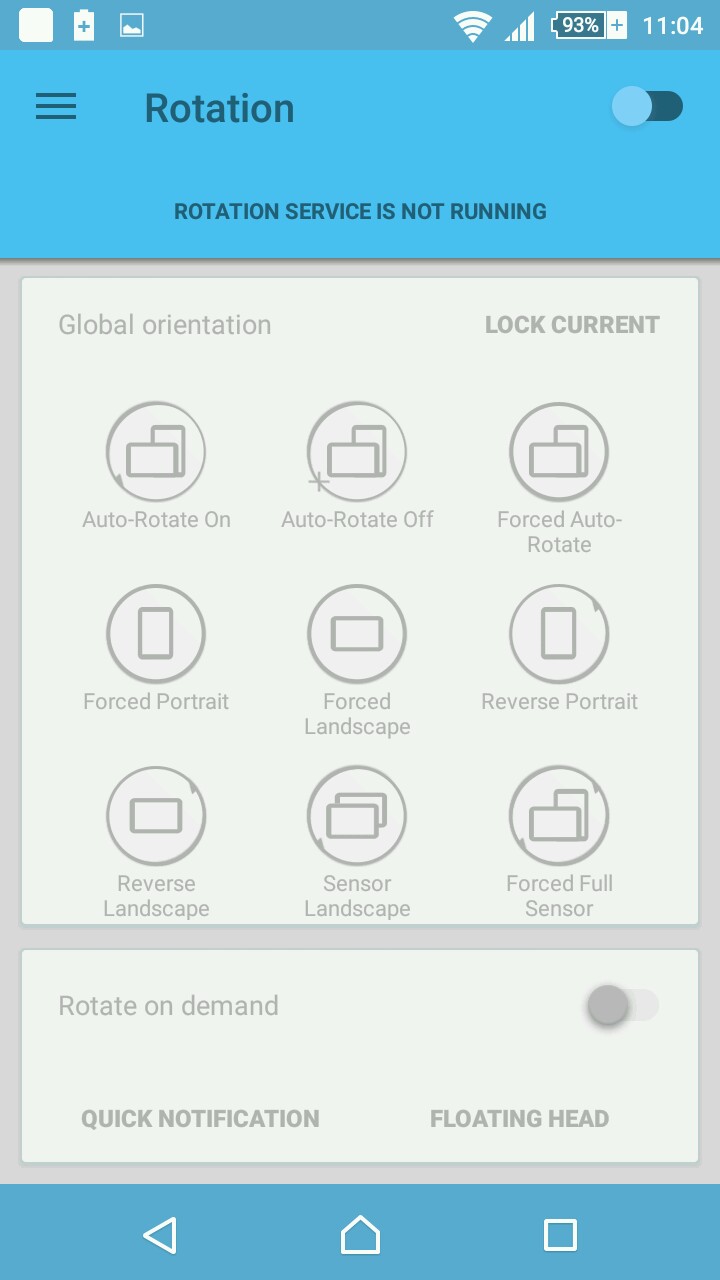Select Sensor Landscape mode

click(357, 816)
